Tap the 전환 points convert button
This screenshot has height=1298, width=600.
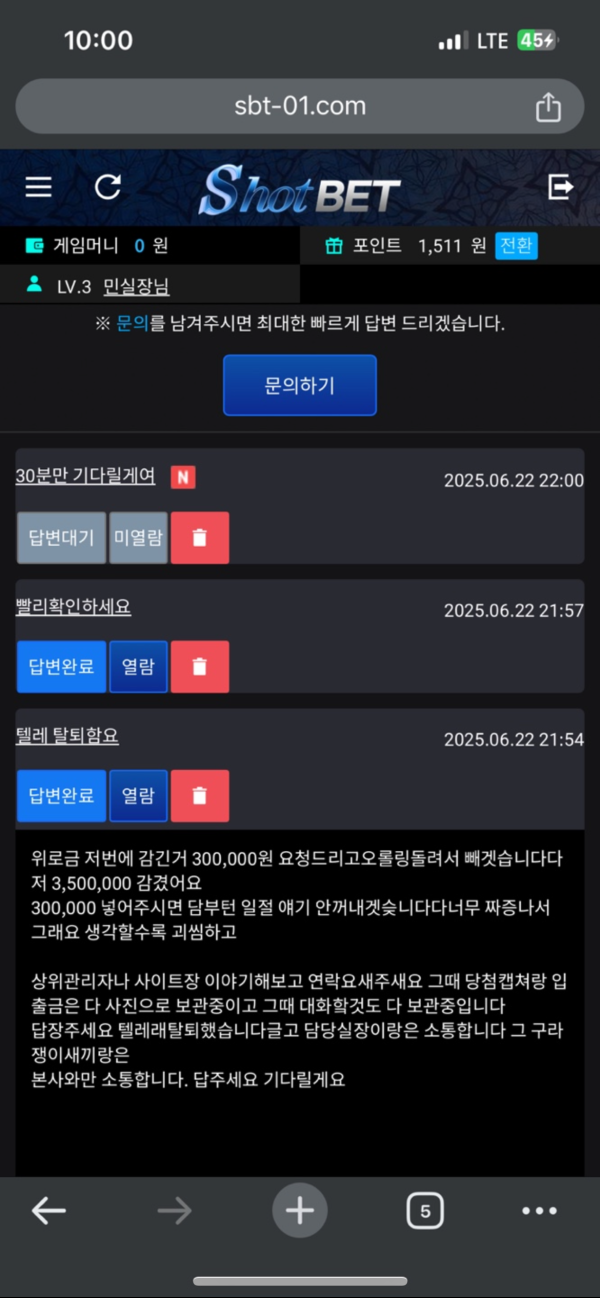click(x=516, y=246)
